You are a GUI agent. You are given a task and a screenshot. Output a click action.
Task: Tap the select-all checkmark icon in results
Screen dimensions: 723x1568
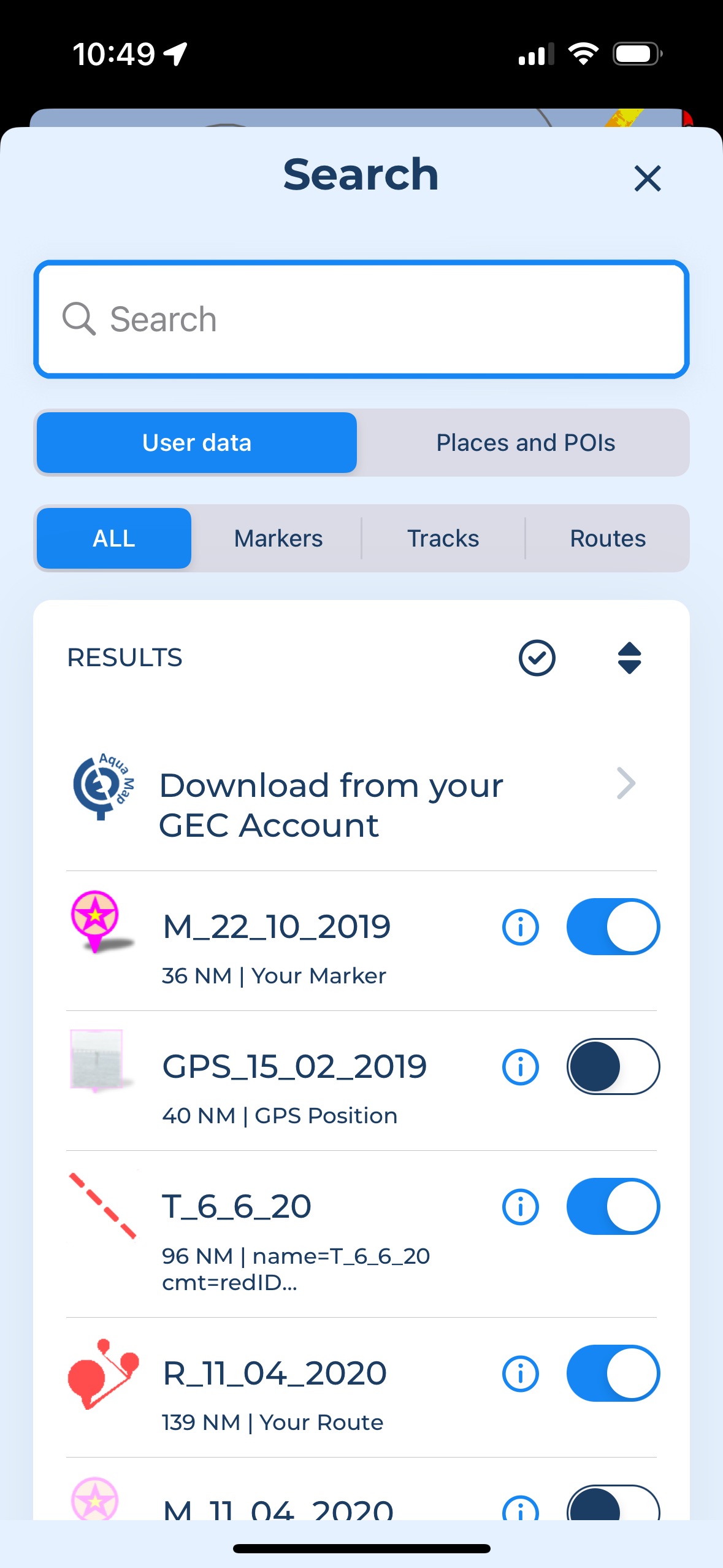click(537, 658)
